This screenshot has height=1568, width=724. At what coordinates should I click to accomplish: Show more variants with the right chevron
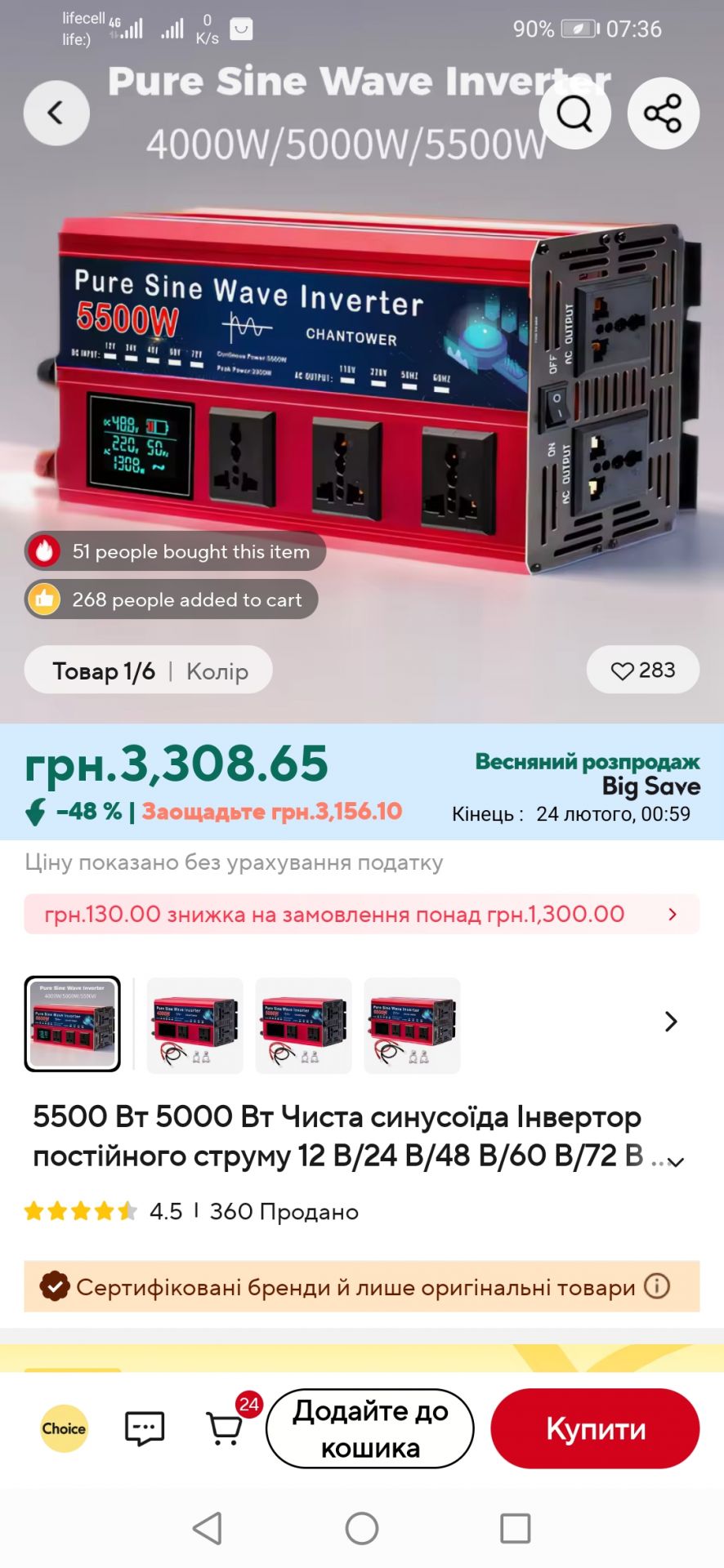pos(671,1022)
